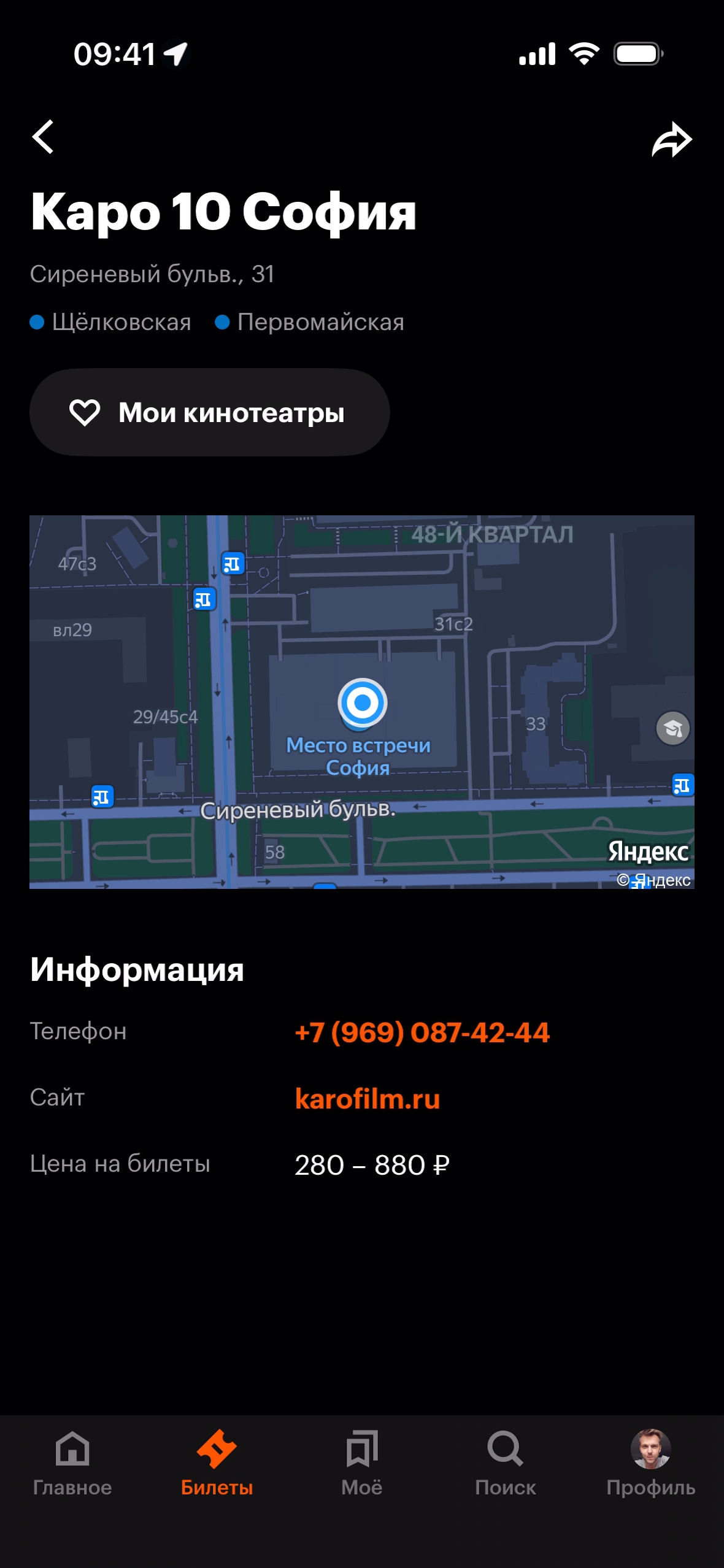Open the karofilm.ru website link
This screenshot has width=724, height=1568.
[x=367, y=1098]
